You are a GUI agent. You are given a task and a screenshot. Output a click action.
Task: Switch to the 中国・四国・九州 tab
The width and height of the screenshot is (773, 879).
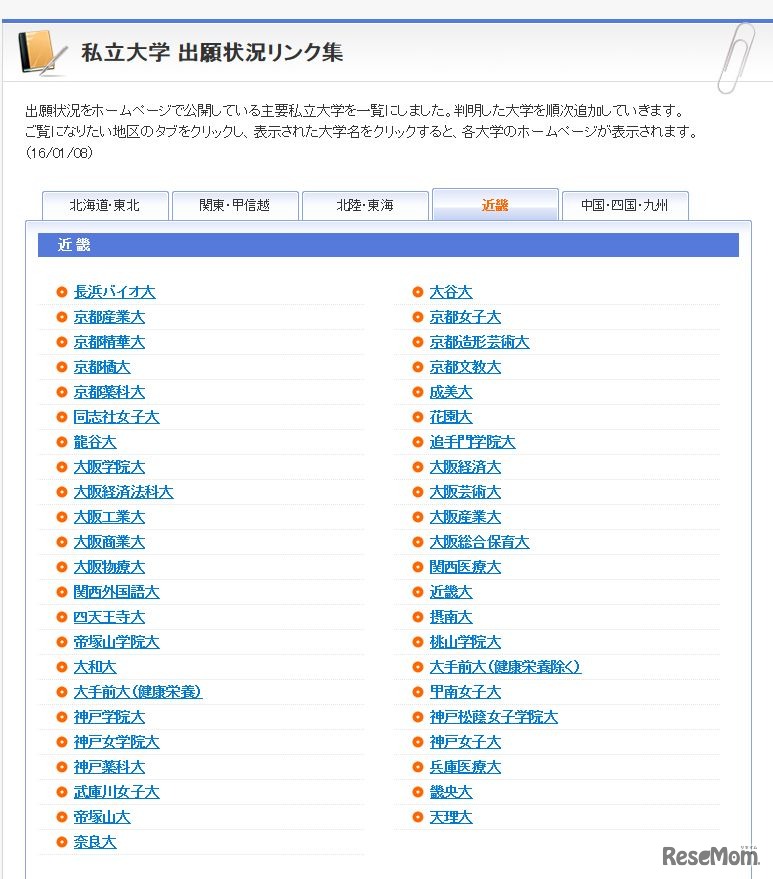coord(625,205)
